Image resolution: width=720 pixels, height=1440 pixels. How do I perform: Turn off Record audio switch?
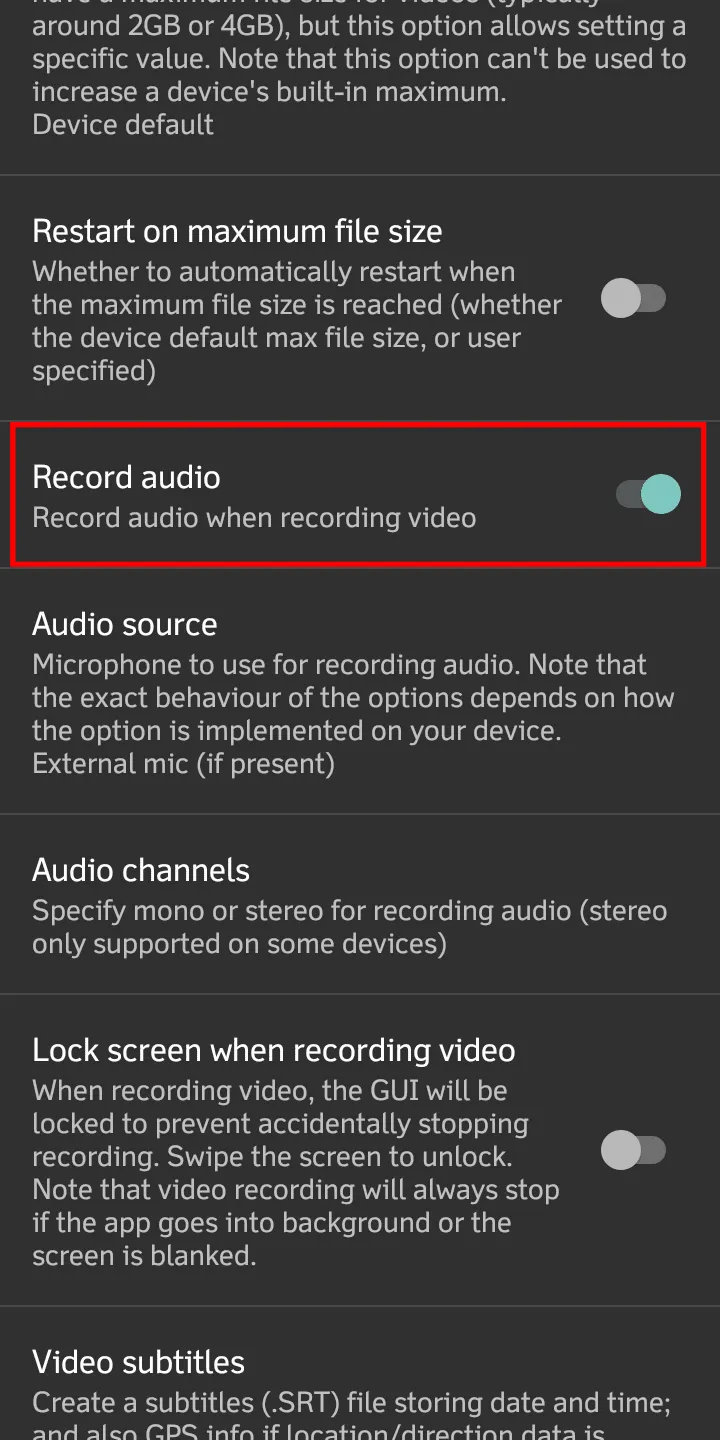pyautogui.click(x=648, y=494)
